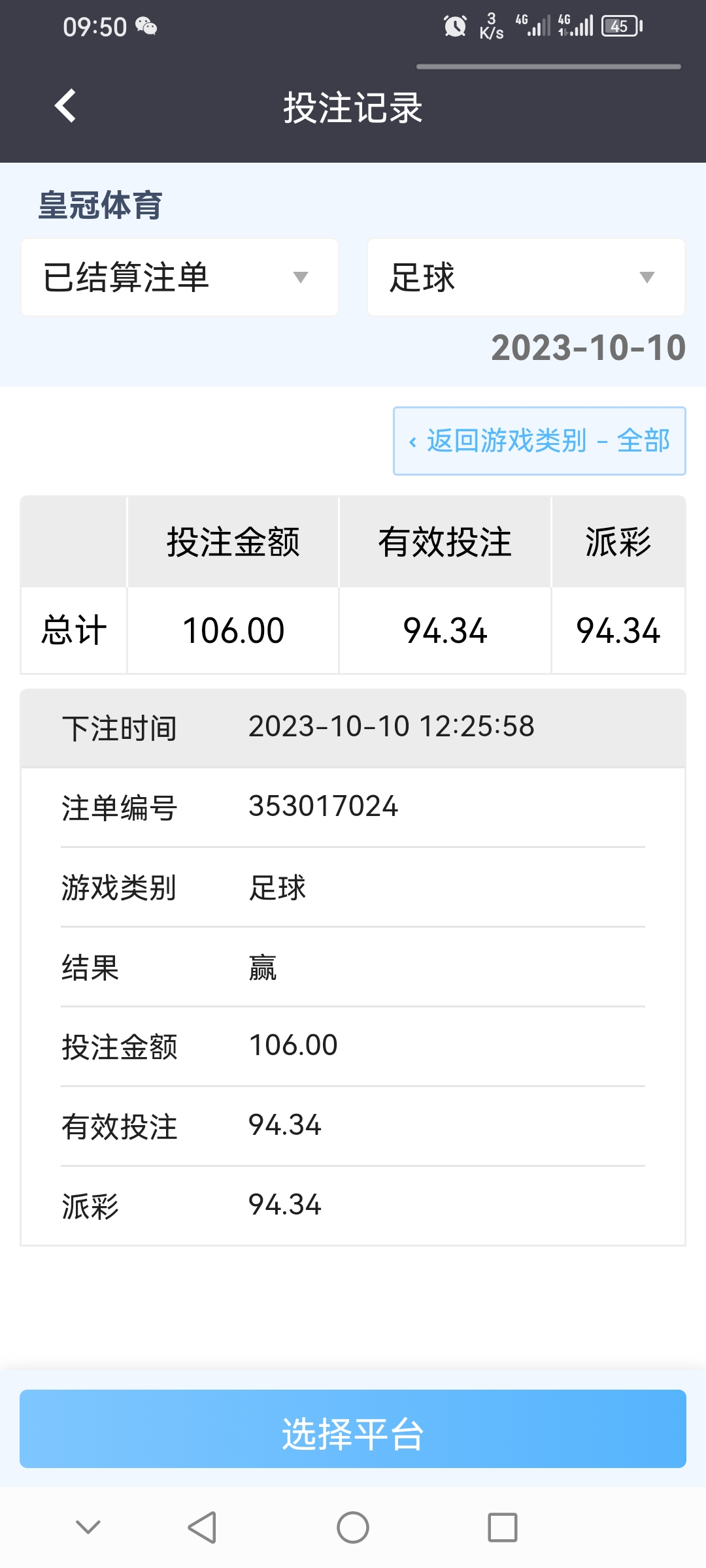The width and height of the screenshot is (706, 1568).
Task: Go to the system home screen
Action: (x=353, y=1527)
